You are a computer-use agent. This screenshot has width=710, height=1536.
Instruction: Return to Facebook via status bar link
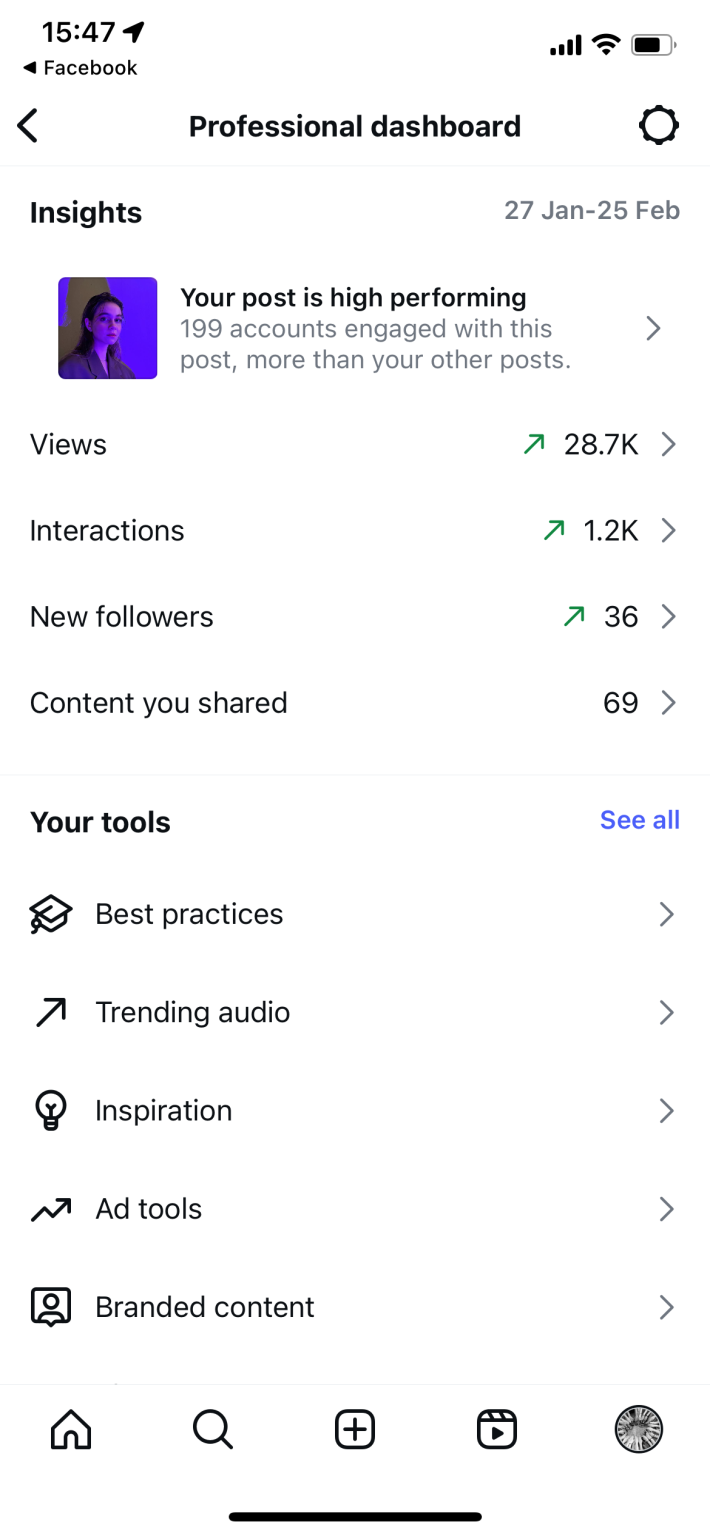tap(80, 68)
